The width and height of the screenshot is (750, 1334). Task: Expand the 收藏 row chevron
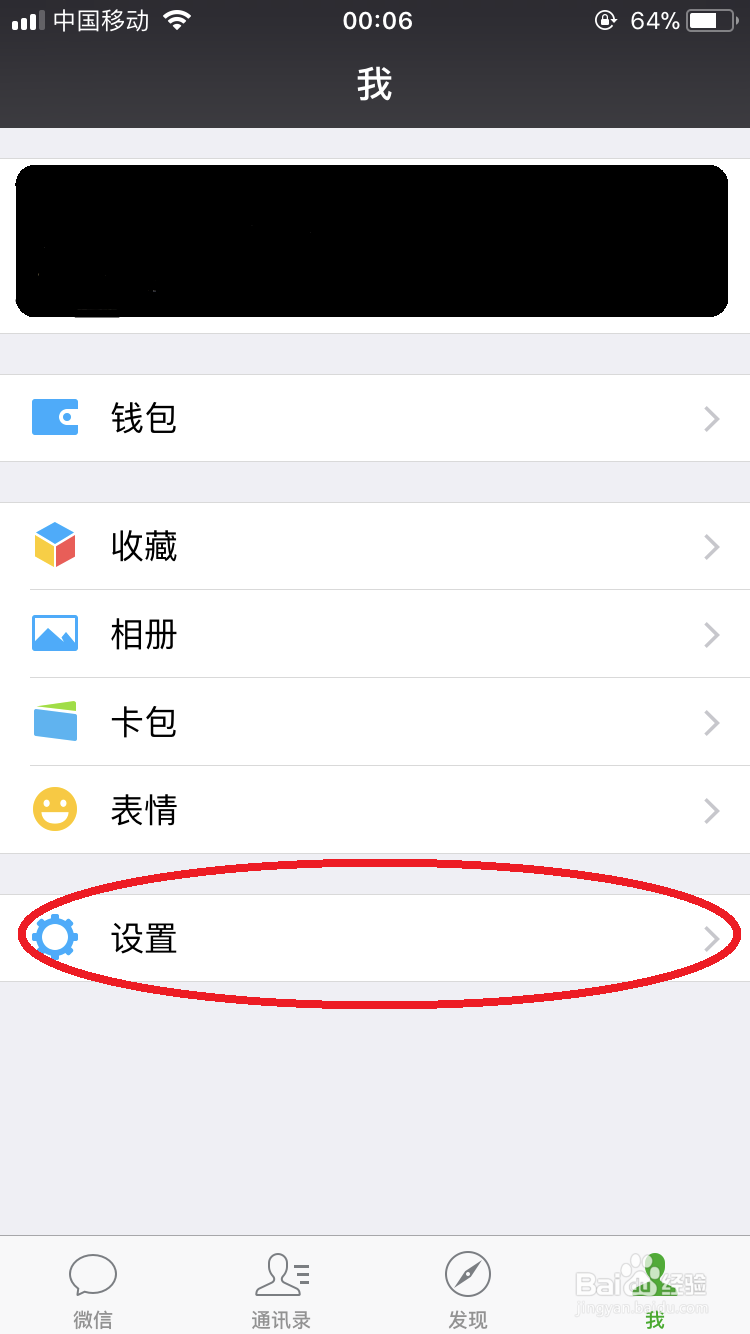coord(712,546)
